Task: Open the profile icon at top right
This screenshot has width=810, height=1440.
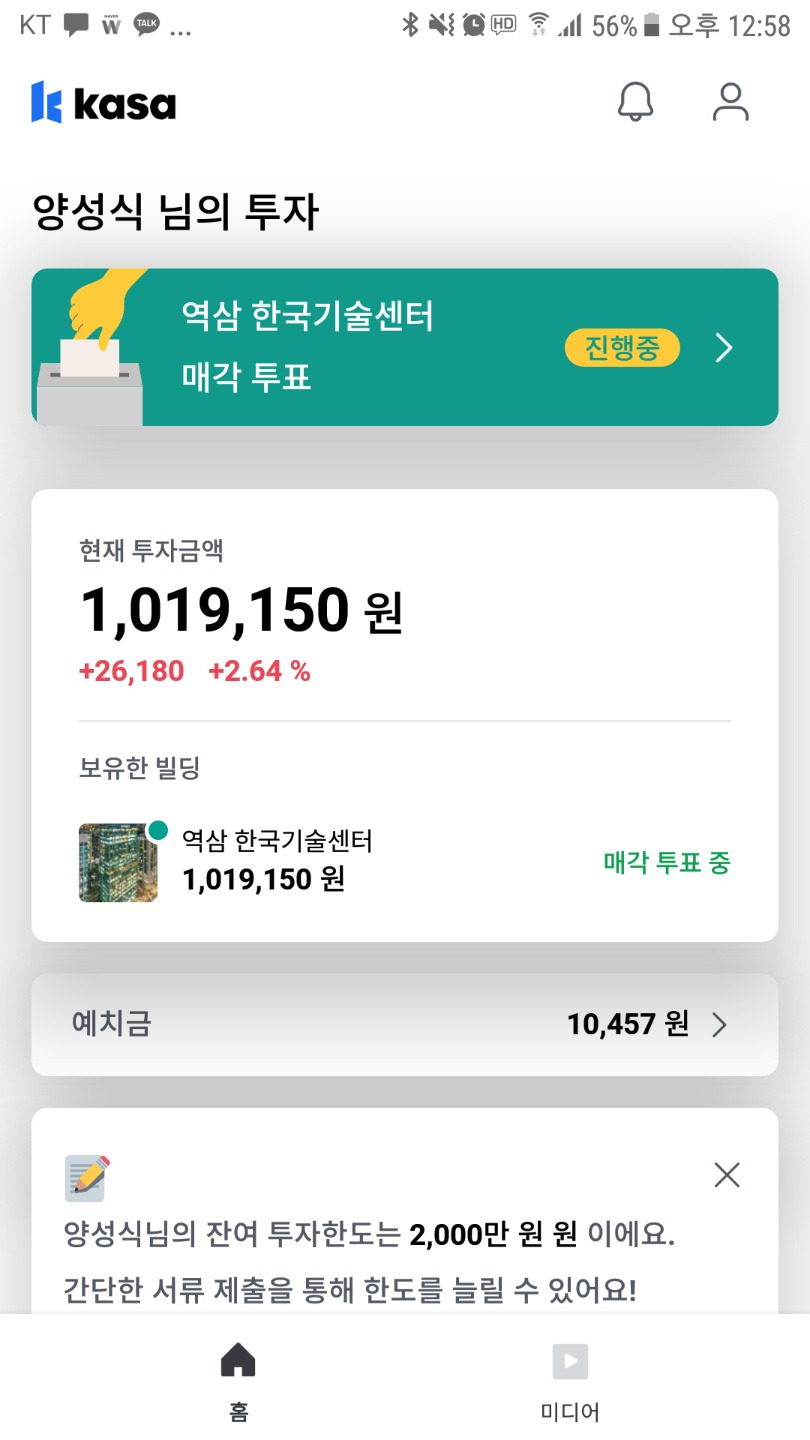Action: [731, 102]
